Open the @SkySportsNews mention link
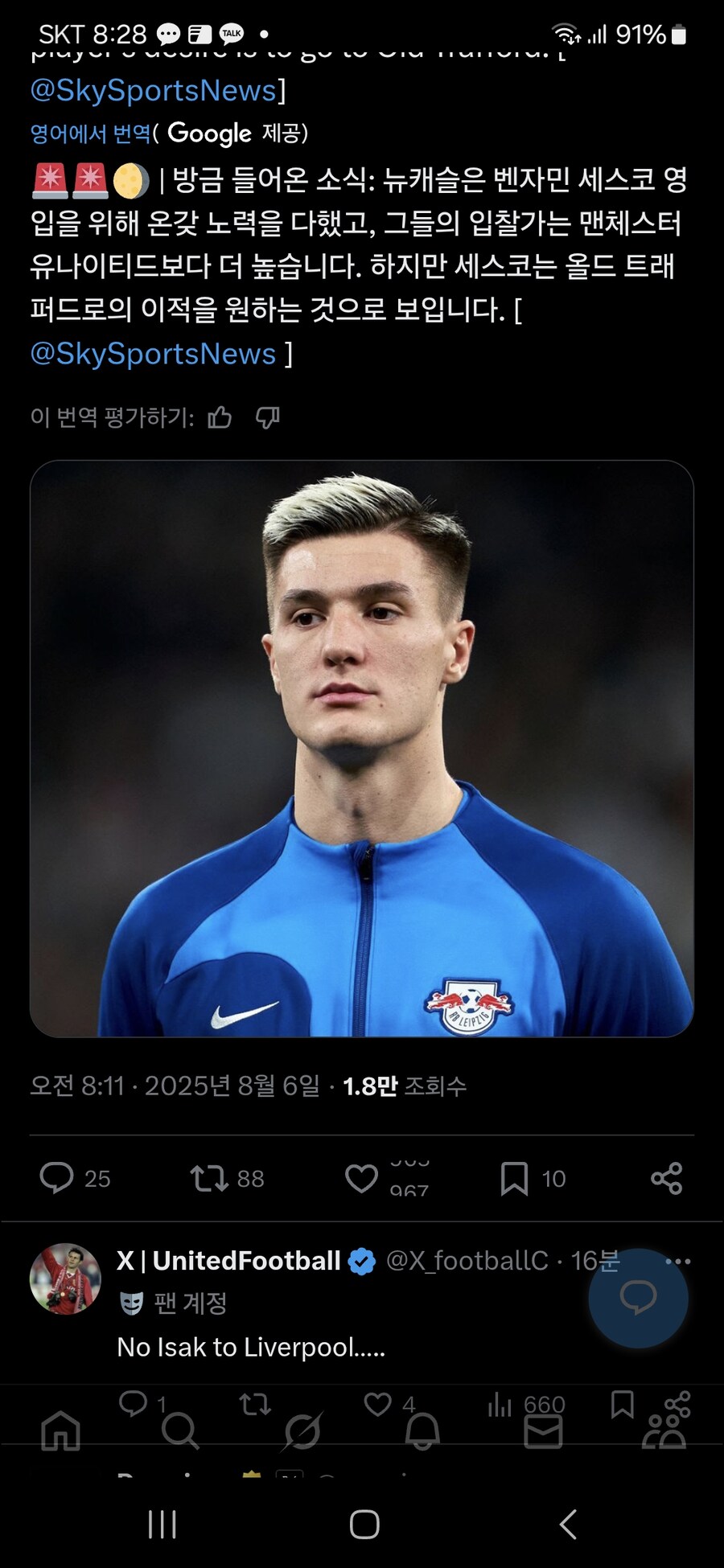The image size is (724, 1568). click(151, 352)
